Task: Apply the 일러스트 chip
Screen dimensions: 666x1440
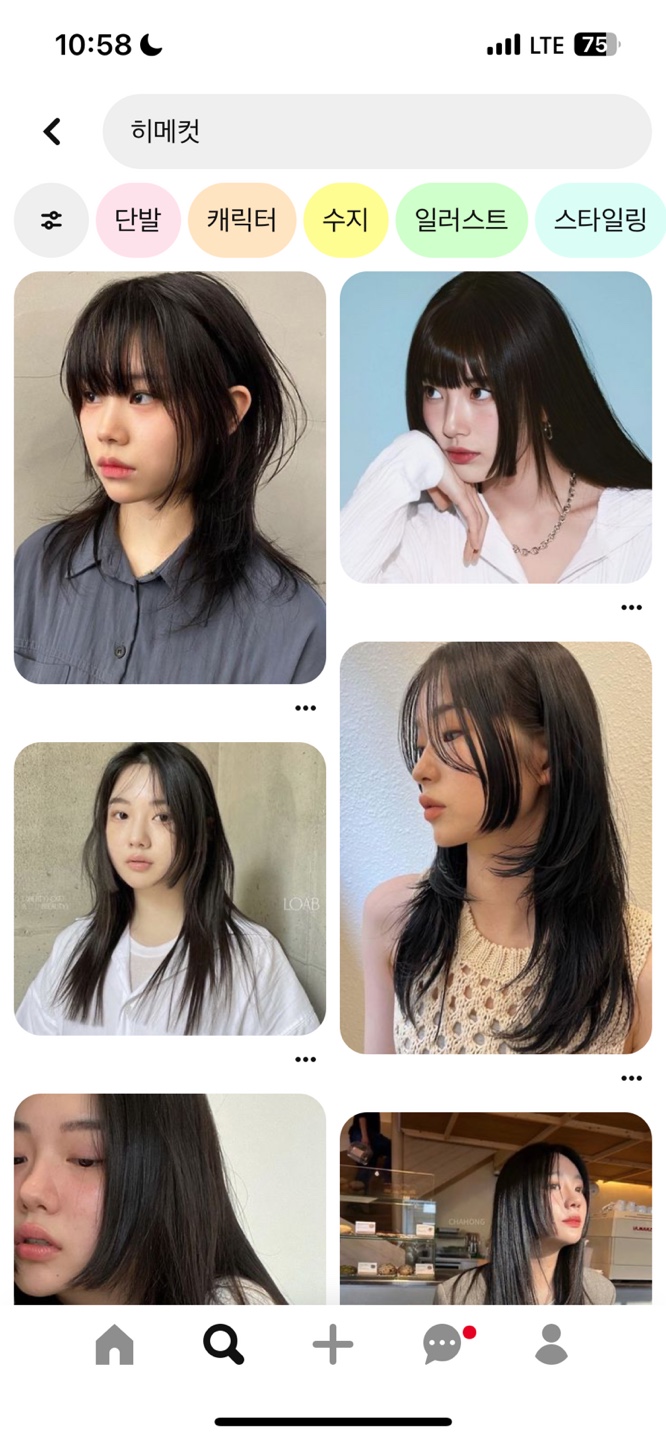Action: tap(461, 220)
